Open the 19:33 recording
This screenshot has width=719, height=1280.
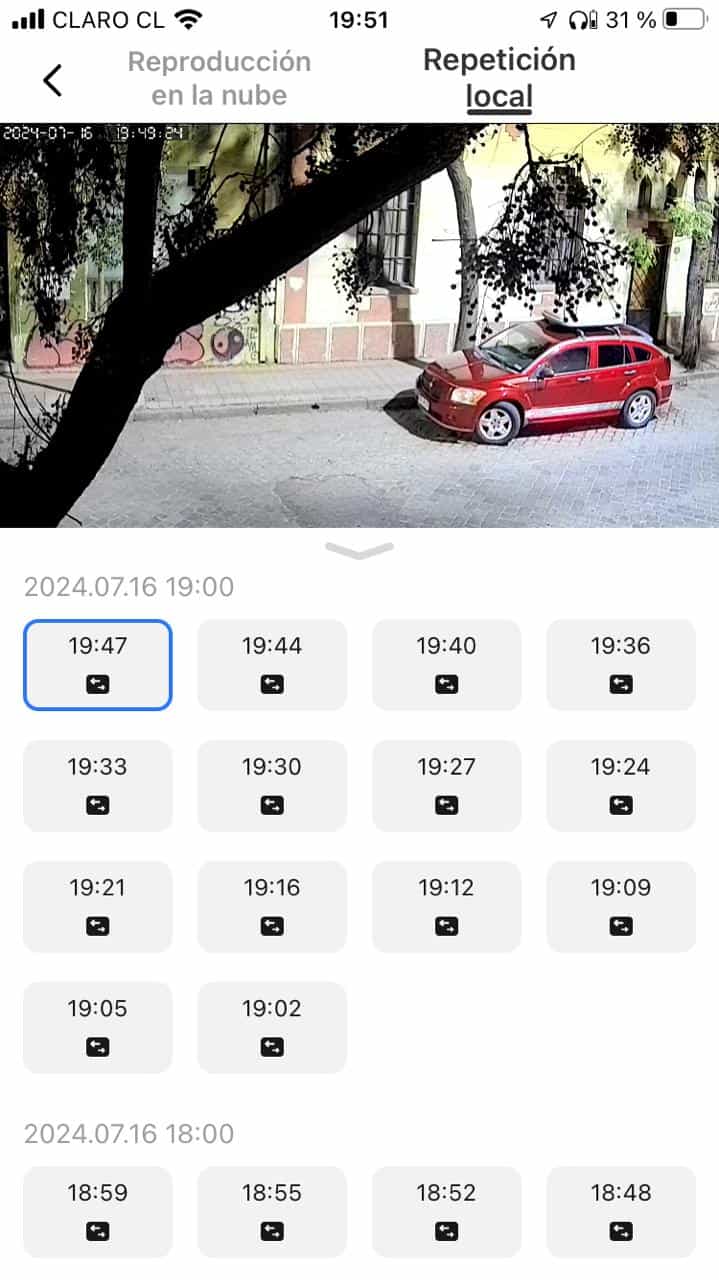click(98, 786)
